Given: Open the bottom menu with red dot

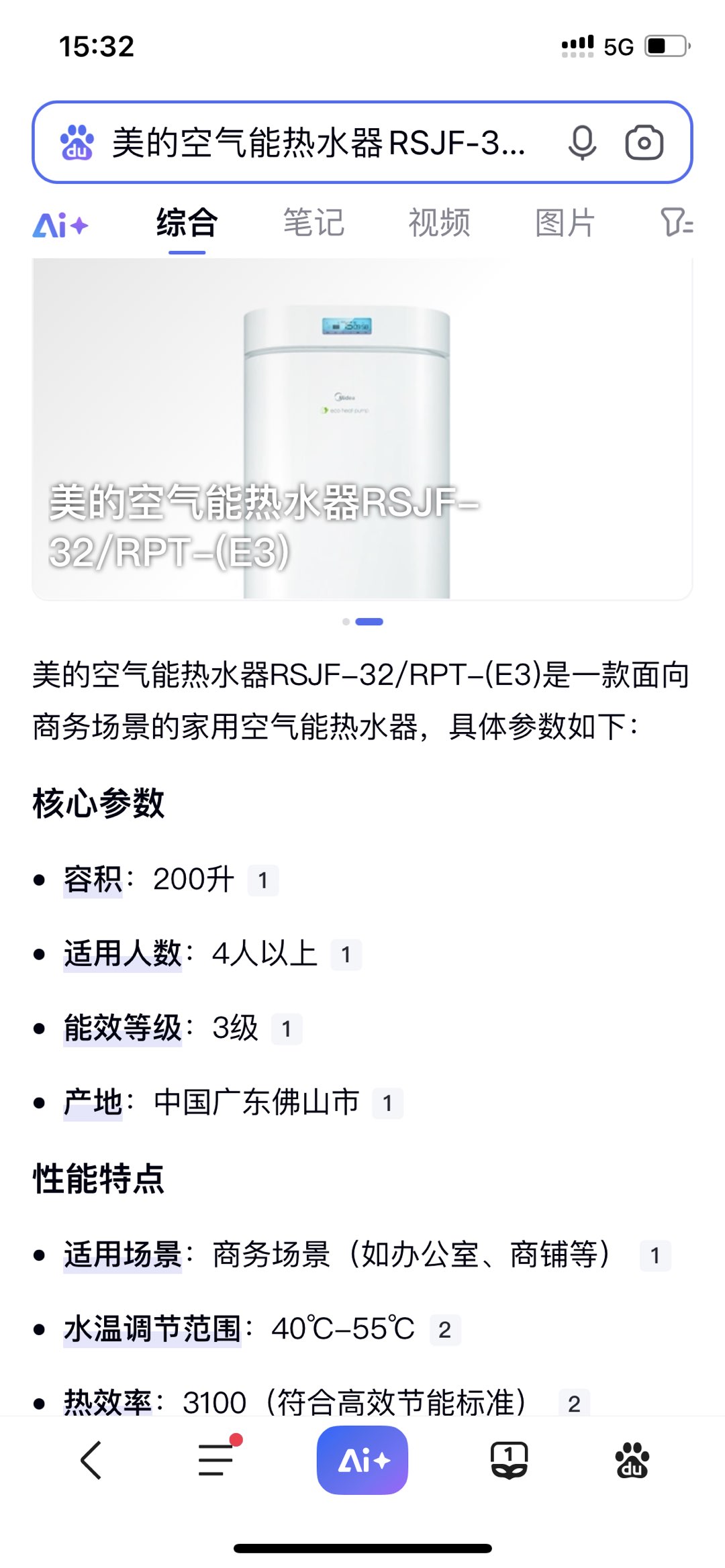Looking at the screenshot, I should click(x=217, y=1461).
